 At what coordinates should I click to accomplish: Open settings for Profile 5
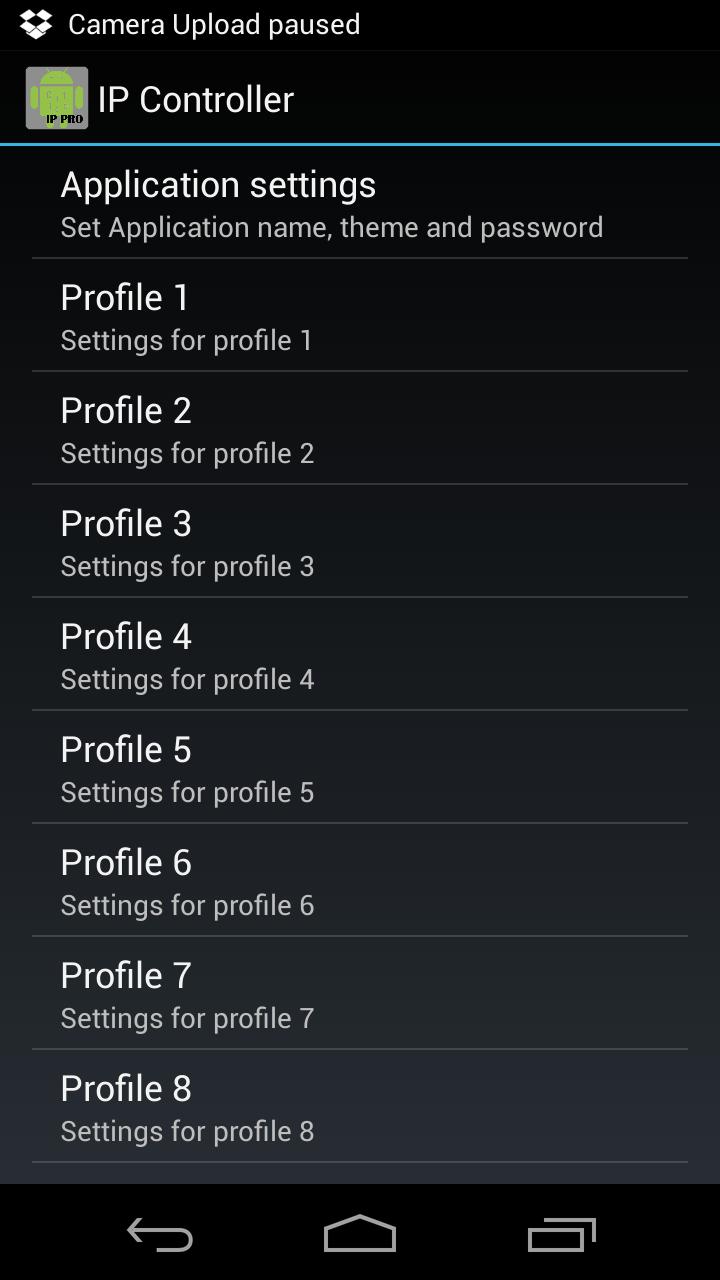tap(360, 768)
